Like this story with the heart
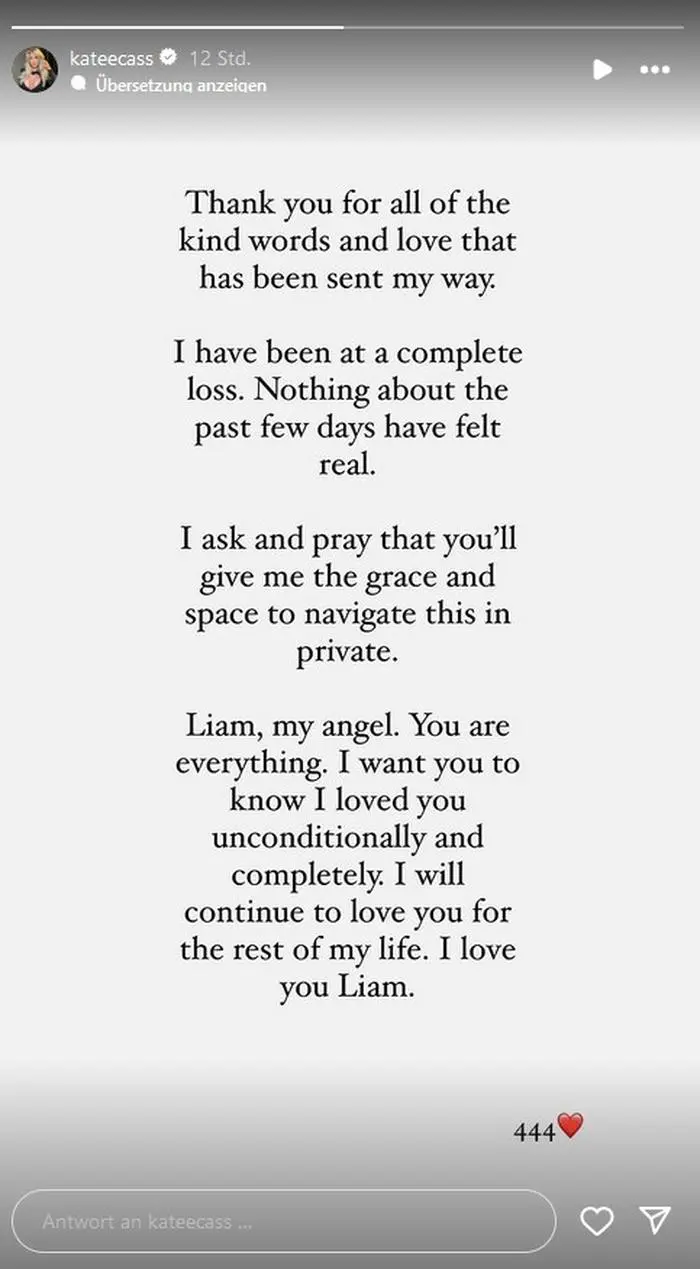 [x=597, y=1221]
